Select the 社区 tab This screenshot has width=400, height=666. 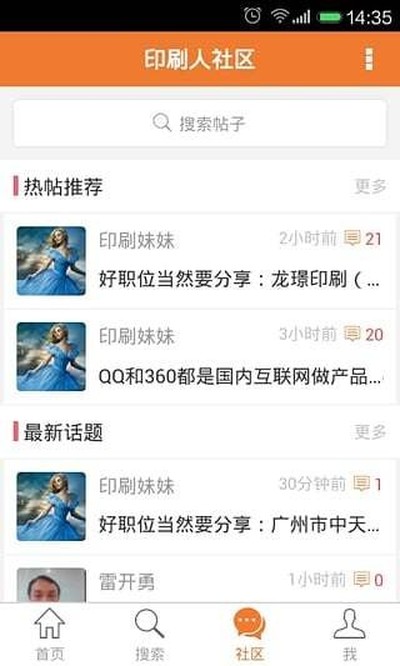pos(249,635)
